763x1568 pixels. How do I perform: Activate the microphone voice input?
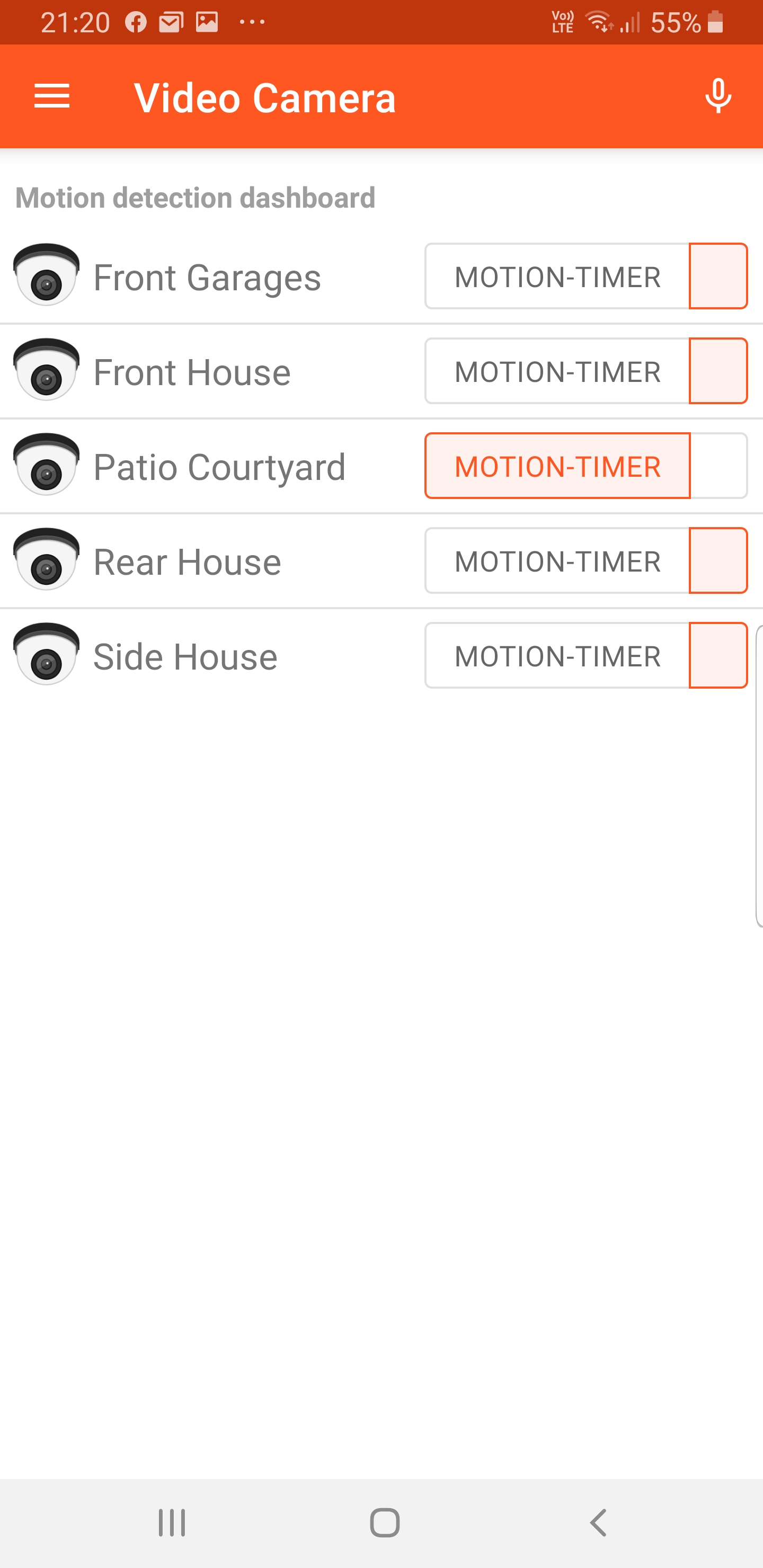coord(718,96)
